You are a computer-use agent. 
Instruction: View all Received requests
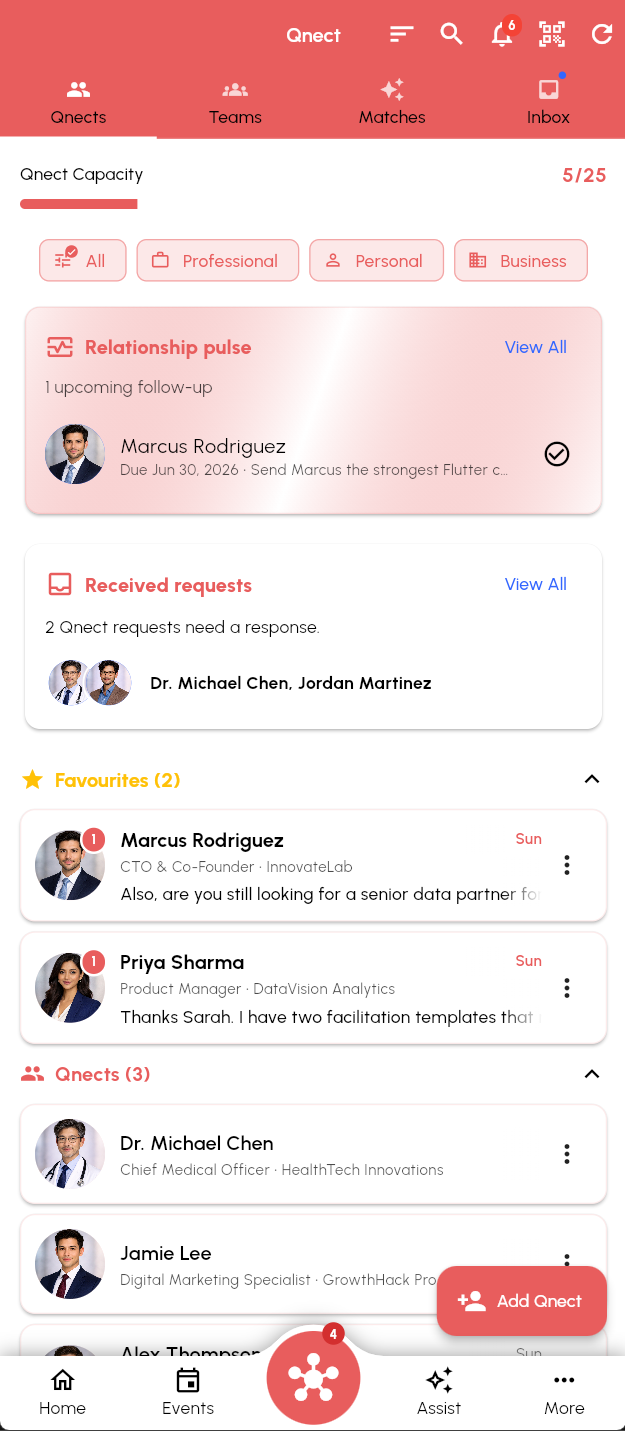point(535,584)
